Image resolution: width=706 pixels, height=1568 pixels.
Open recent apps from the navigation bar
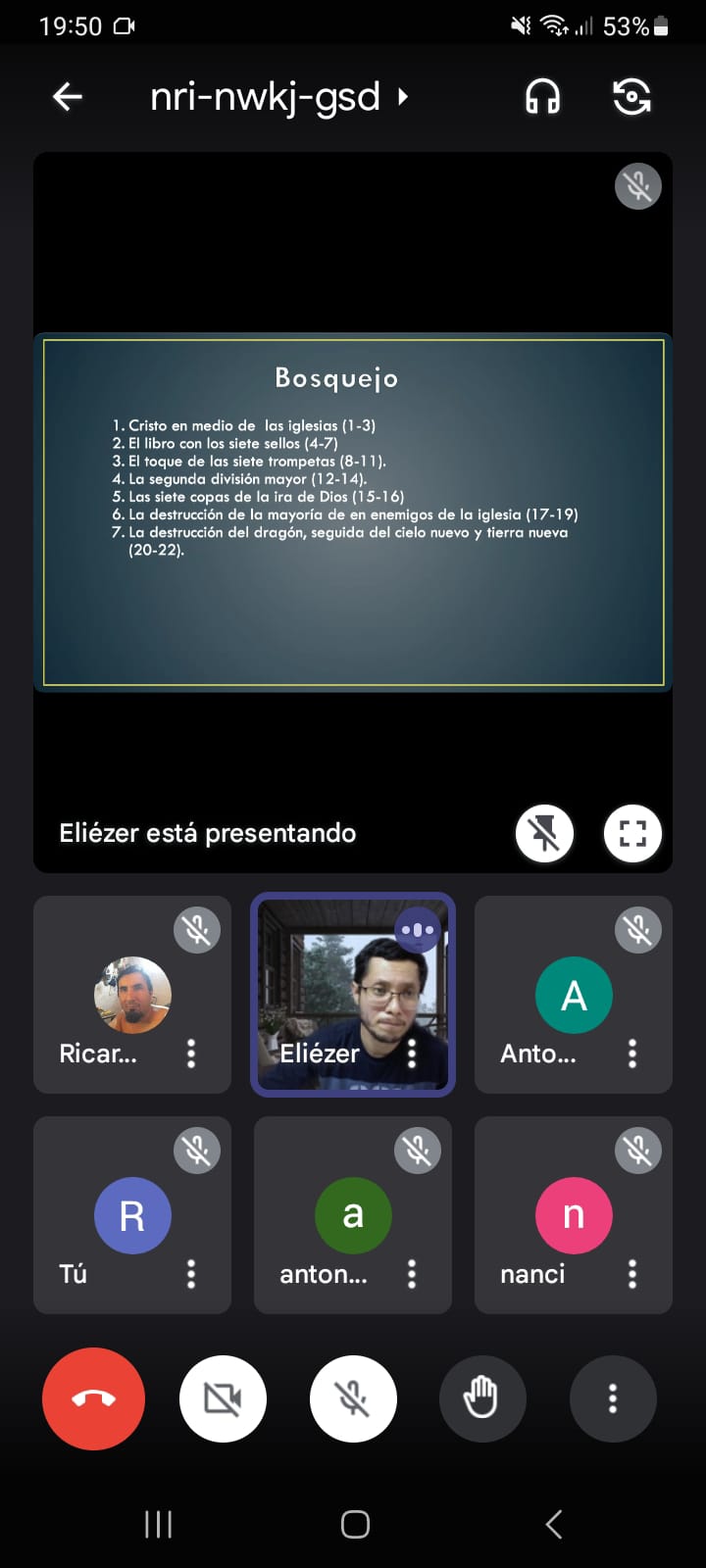(158, 1524)
